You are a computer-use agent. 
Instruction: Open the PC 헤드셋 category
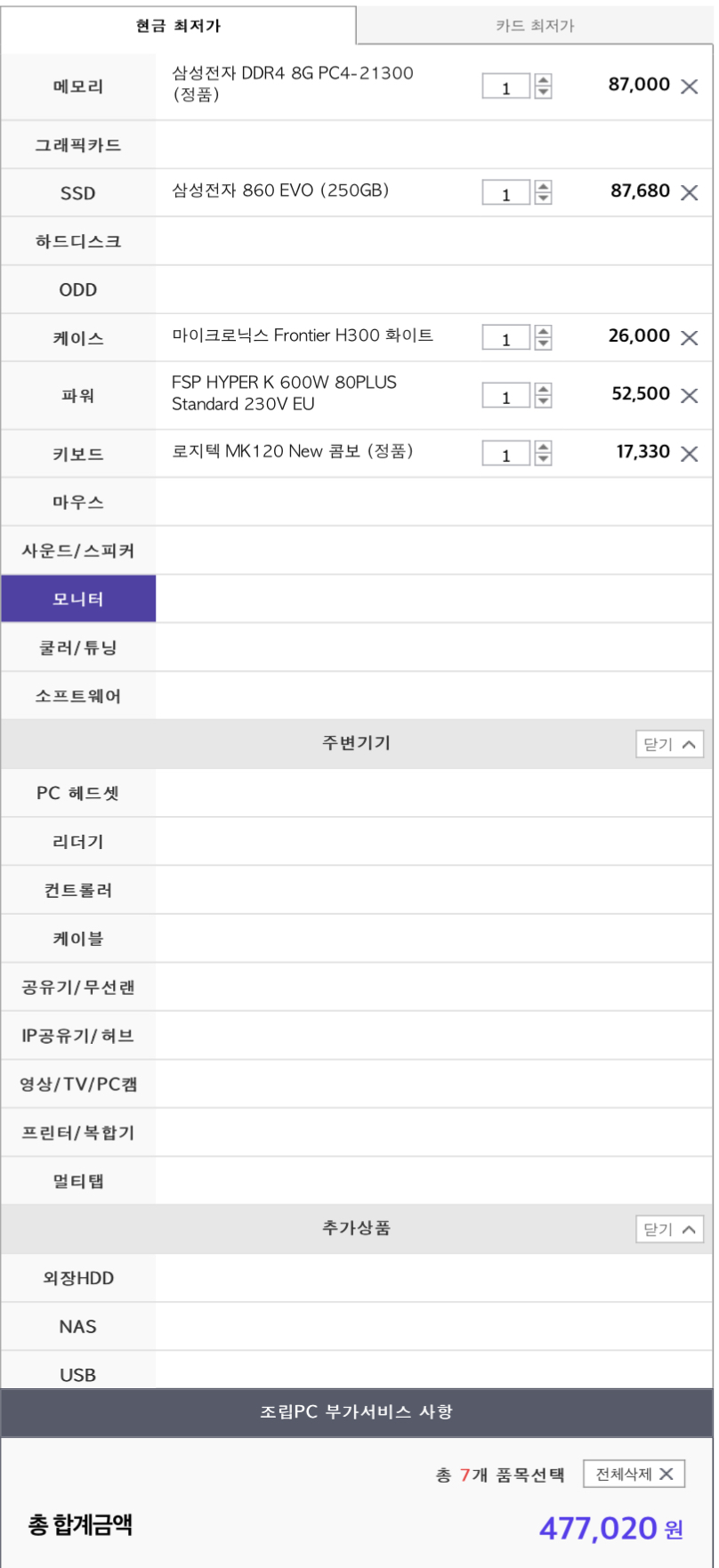78,793
